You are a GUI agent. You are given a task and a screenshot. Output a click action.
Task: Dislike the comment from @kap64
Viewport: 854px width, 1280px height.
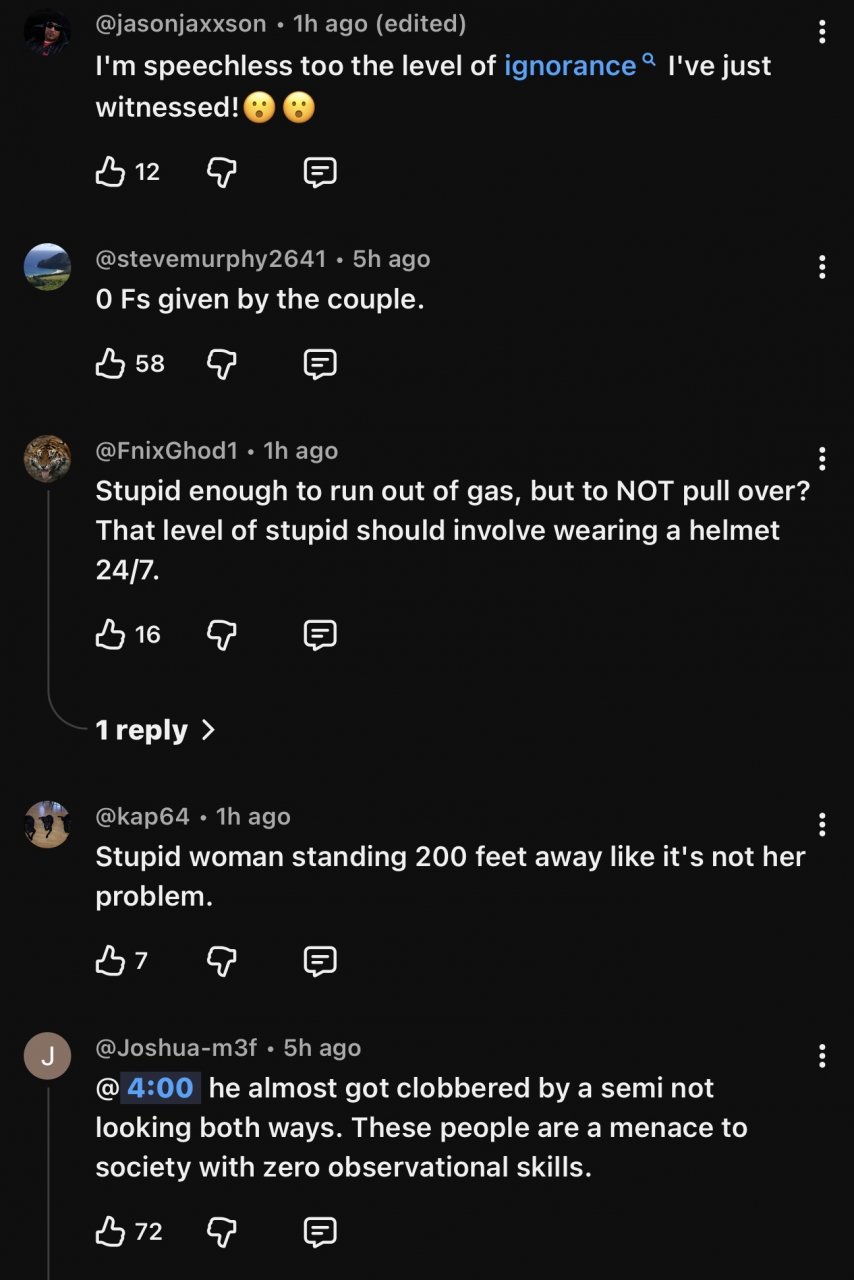coord(221,961)
